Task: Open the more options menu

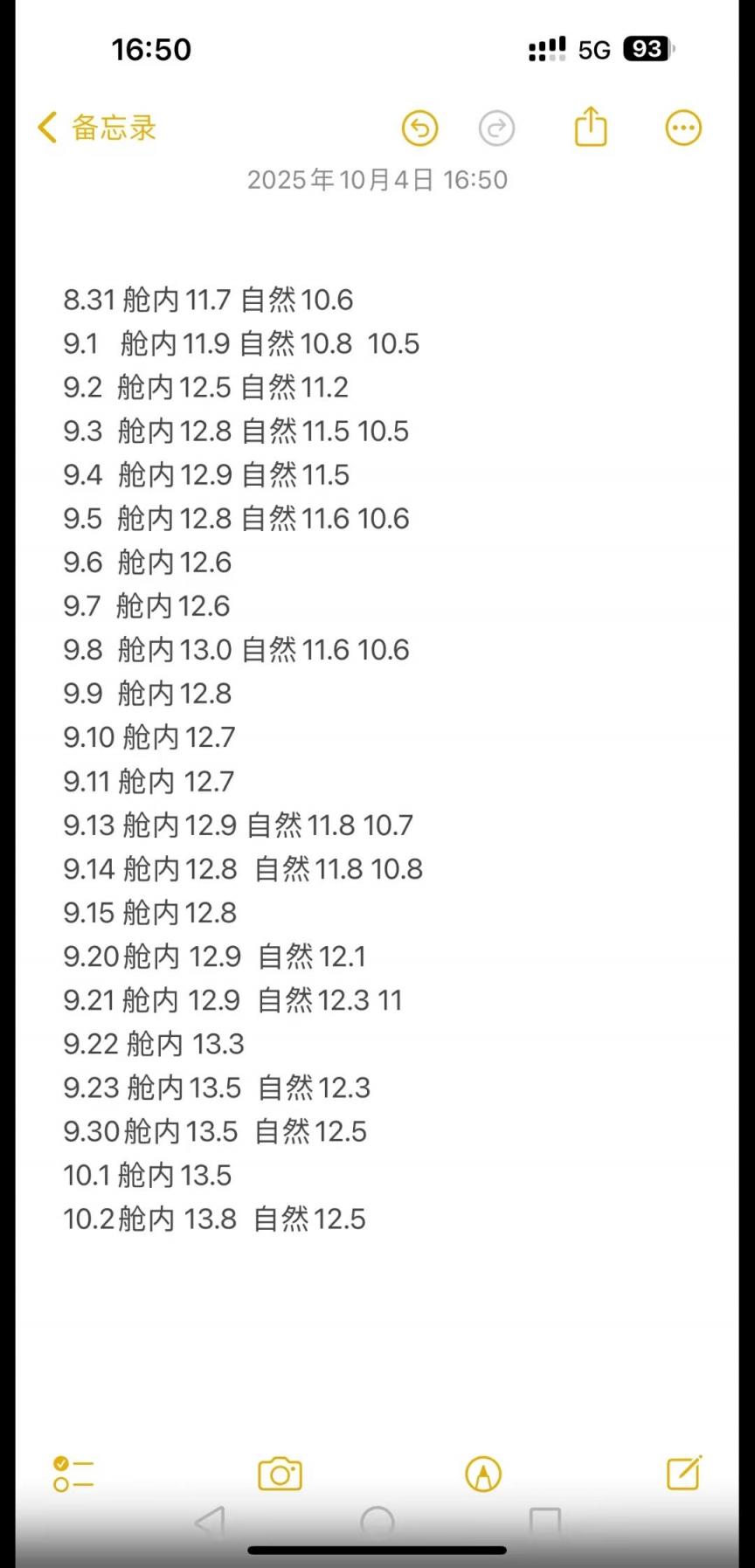Action: [x=683, y=128]
